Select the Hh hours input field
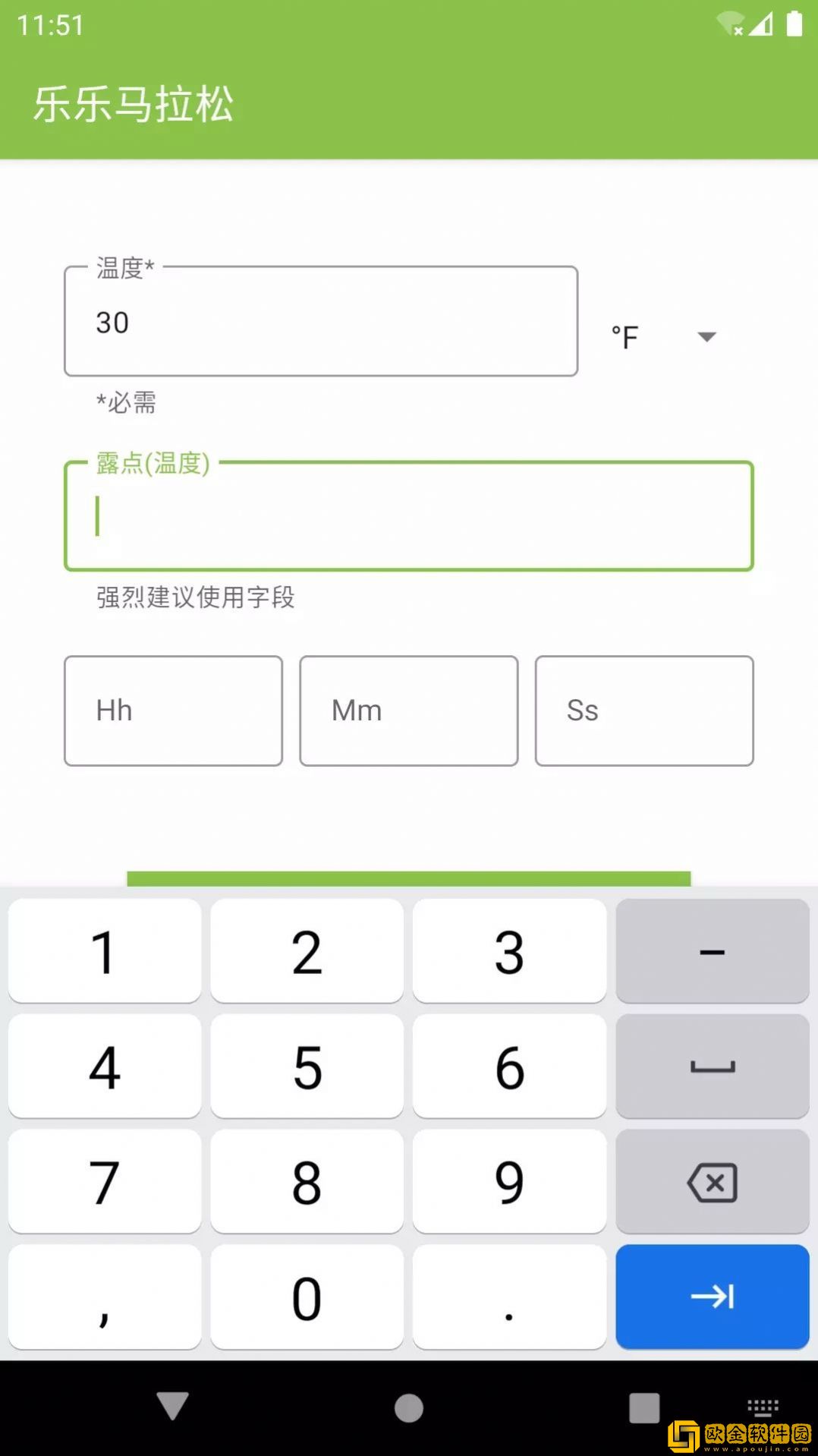 173,711
